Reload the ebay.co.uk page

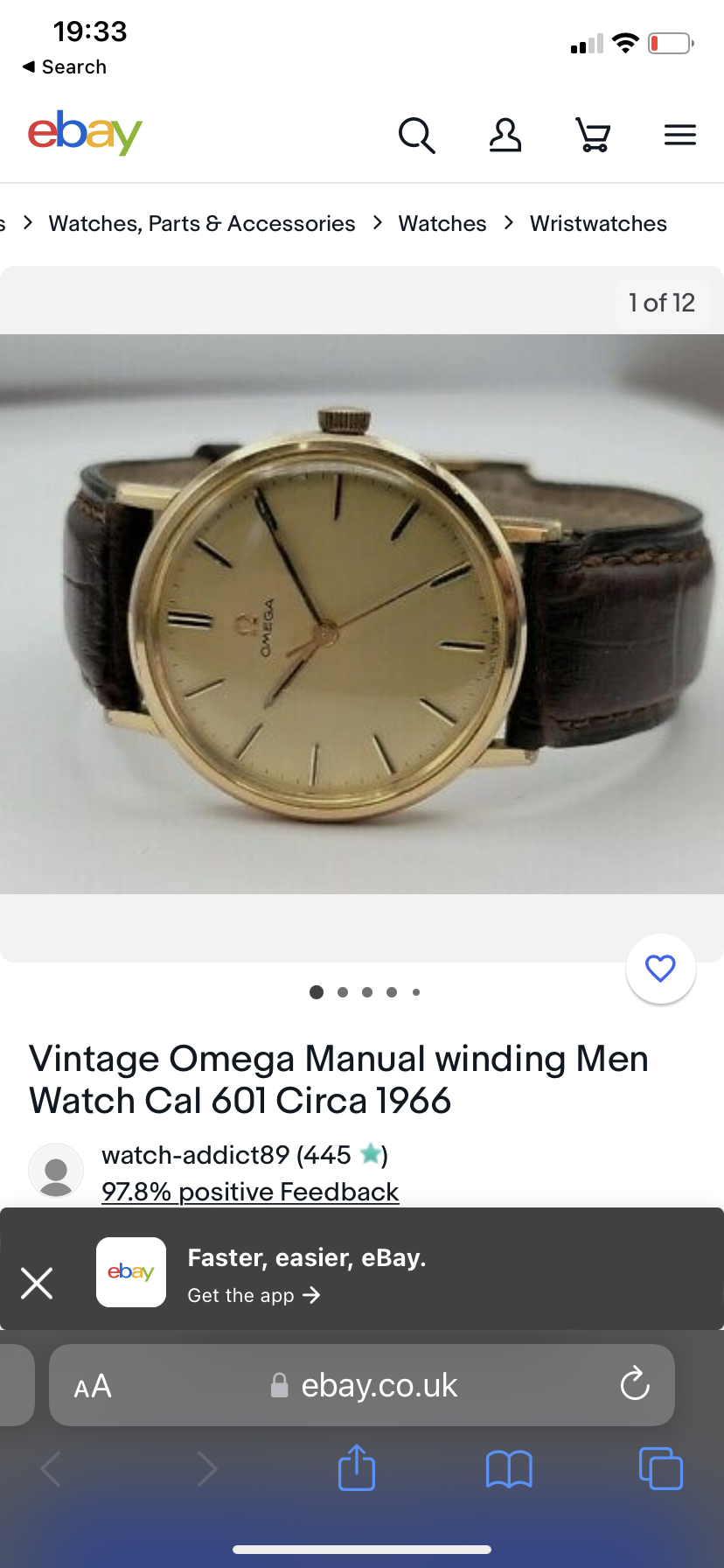(634, 1384)
